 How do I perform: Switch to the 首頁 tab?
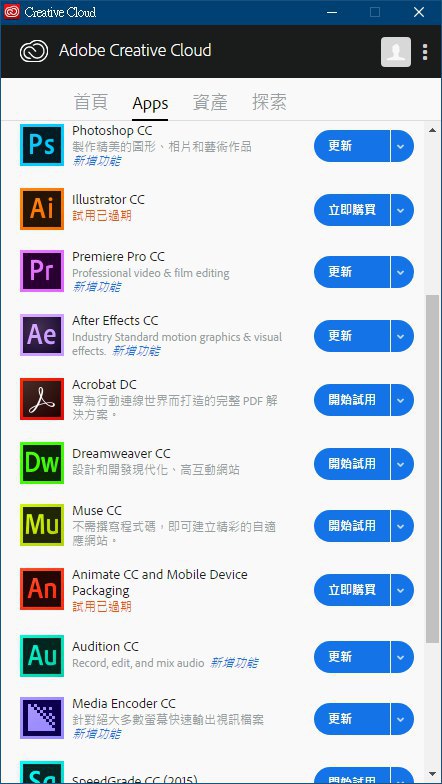pyautogui.click(x=90, y=102)
